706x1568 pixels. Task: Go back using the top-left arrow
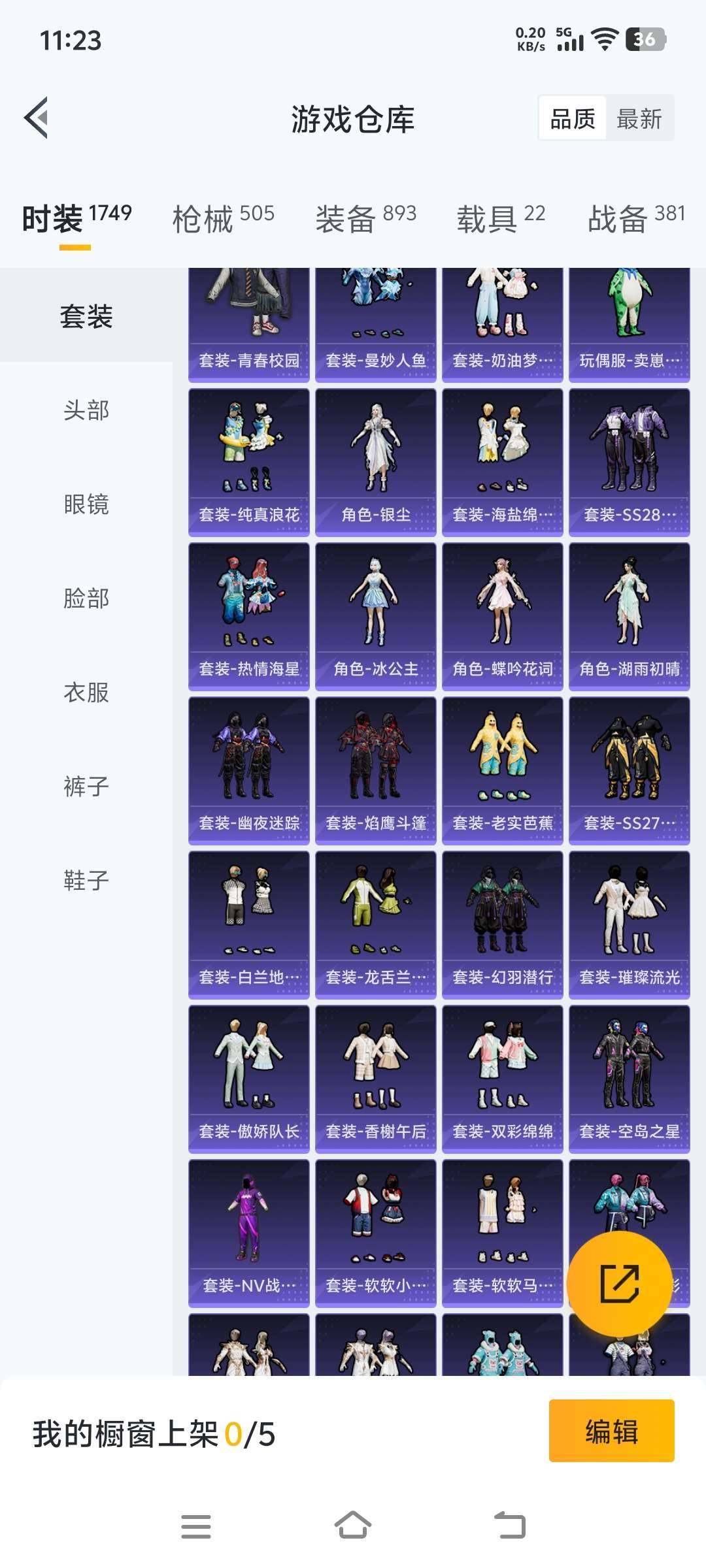tap(37, 118)
